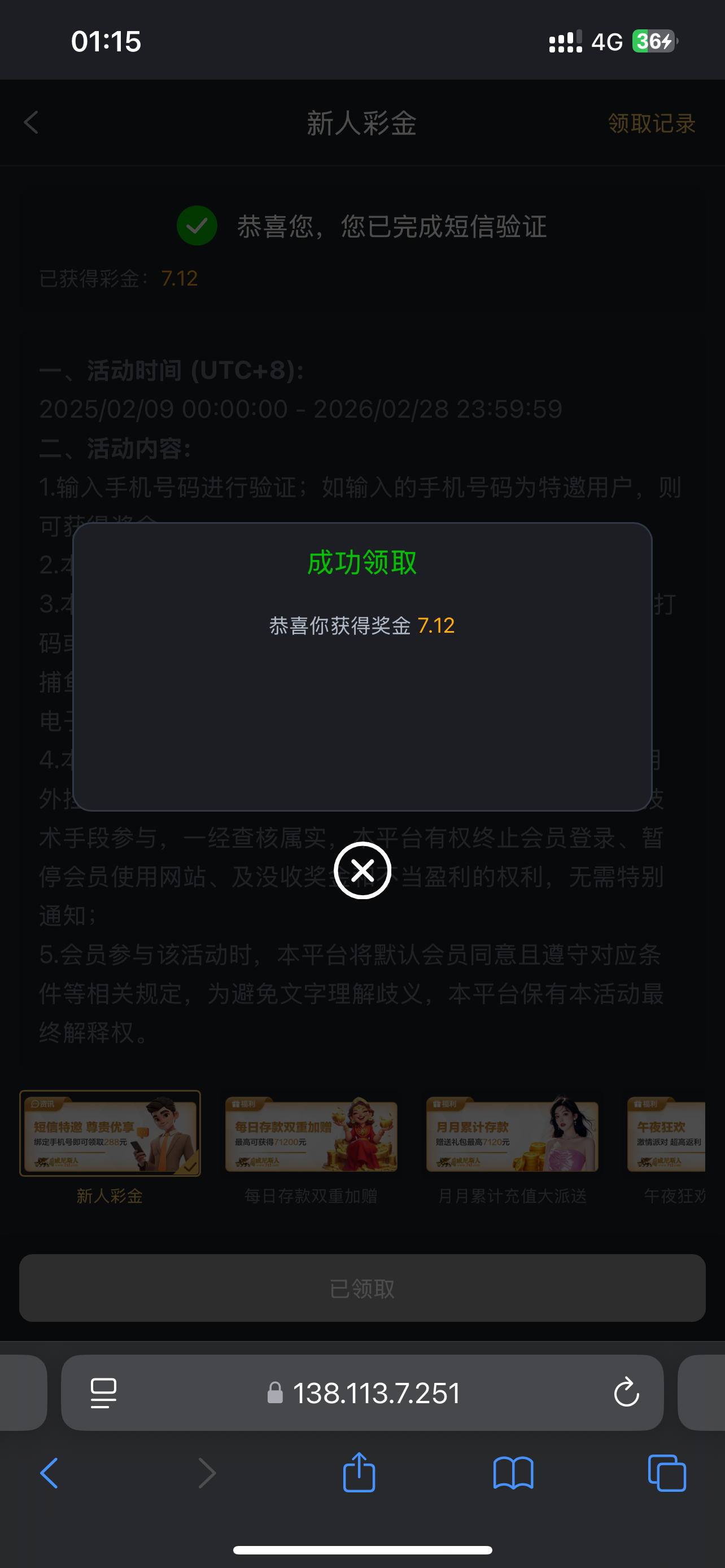Show all open Safari tabs
The image size is (725, 1568).
tap(667, 1473)
